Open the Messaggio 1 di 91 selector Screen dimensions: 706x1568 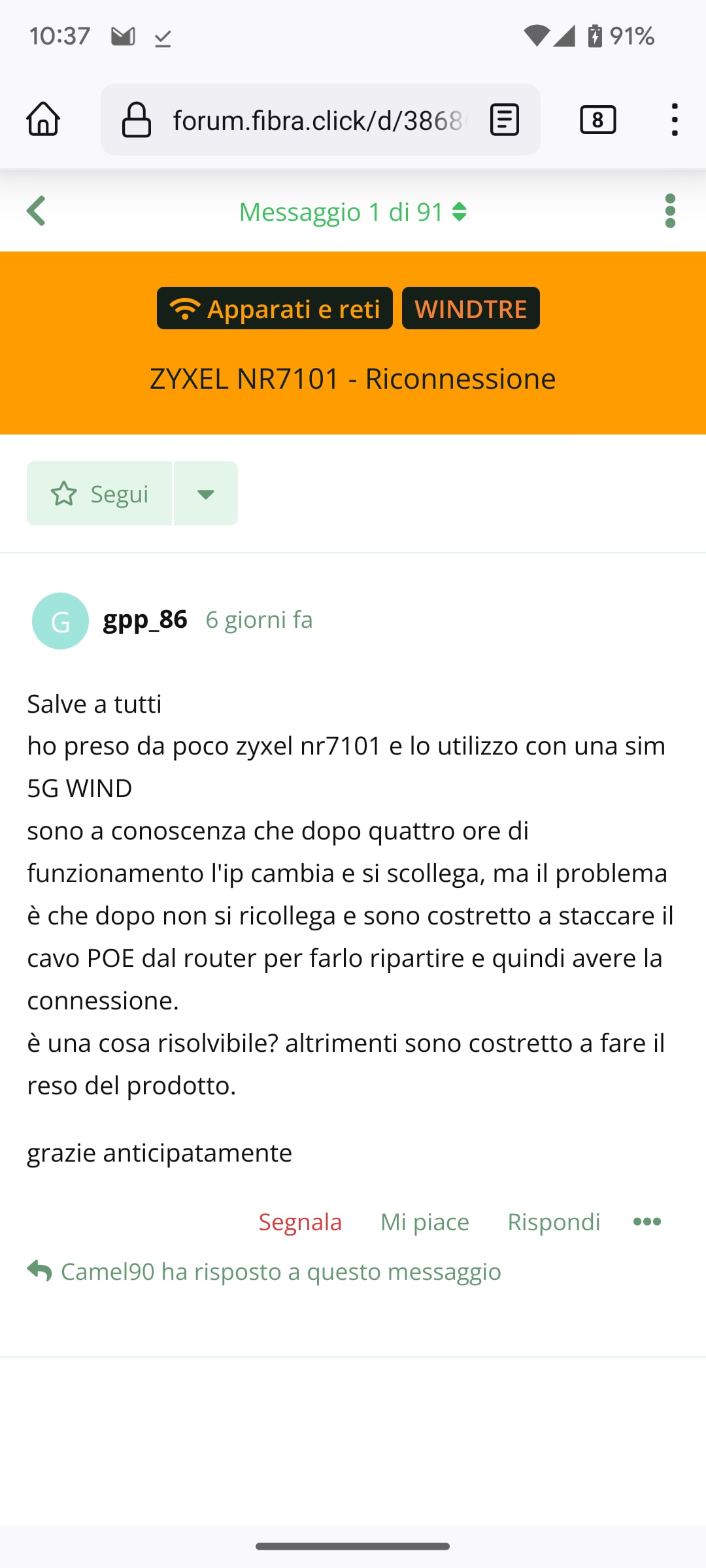coord(353,212)
